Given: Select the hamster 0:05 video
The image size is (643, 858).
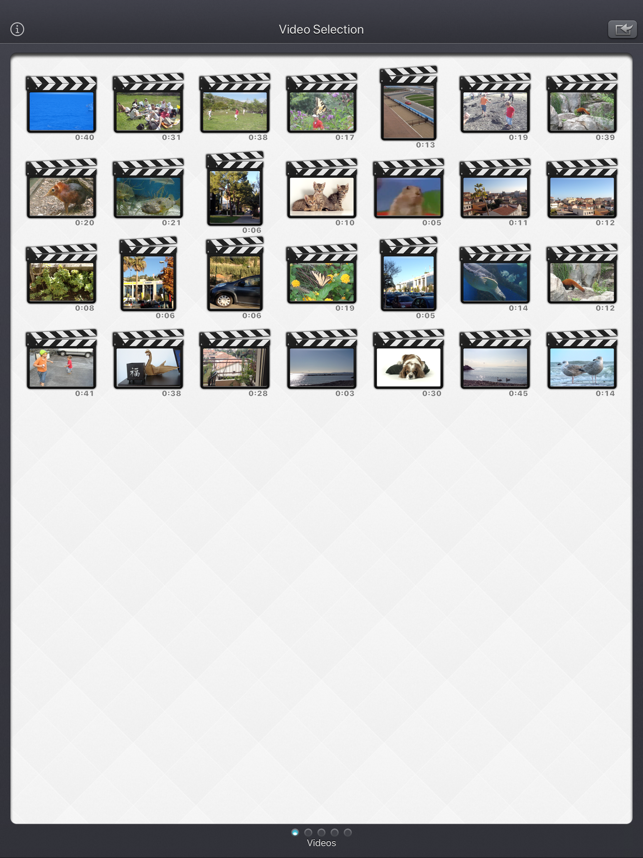Looking at the screenshot, I should coord(408,196).
